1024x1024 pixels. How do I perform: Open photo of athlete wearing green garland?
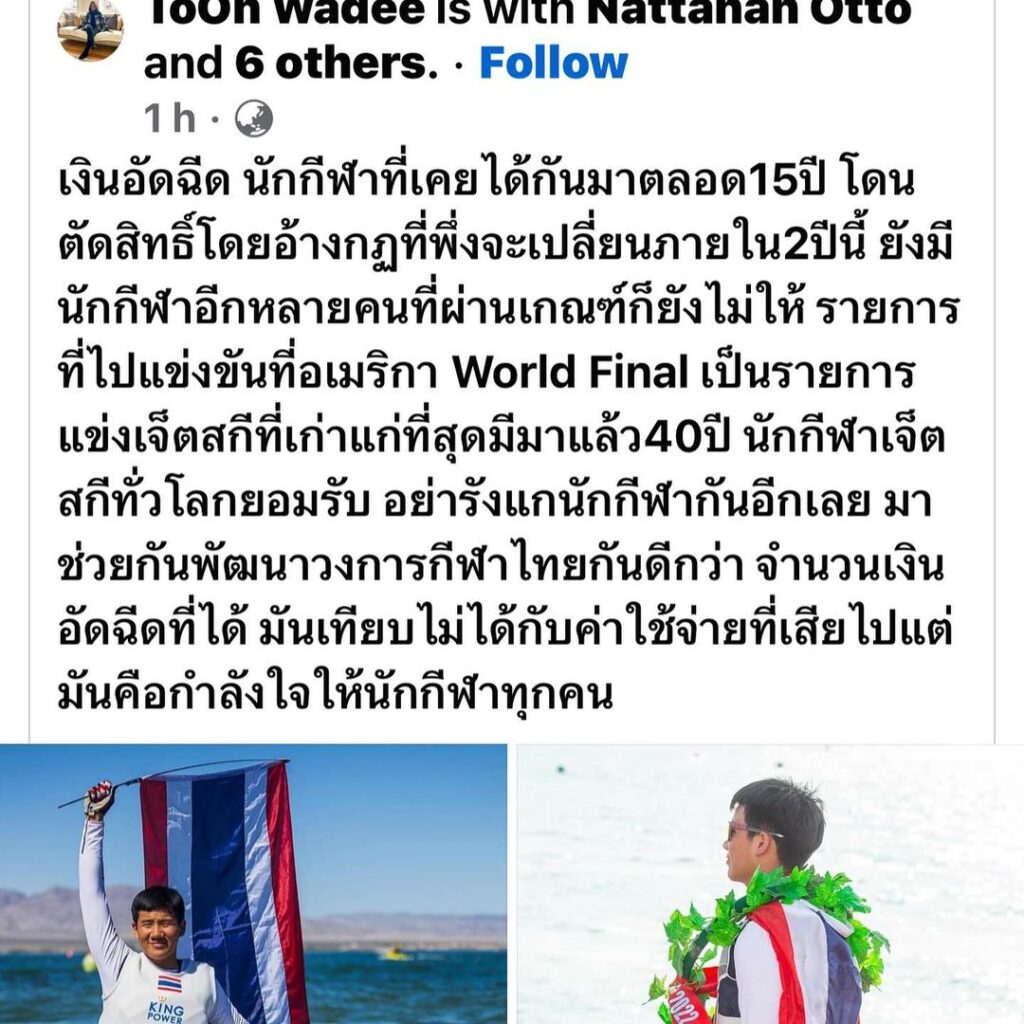(x=770, y=883)
